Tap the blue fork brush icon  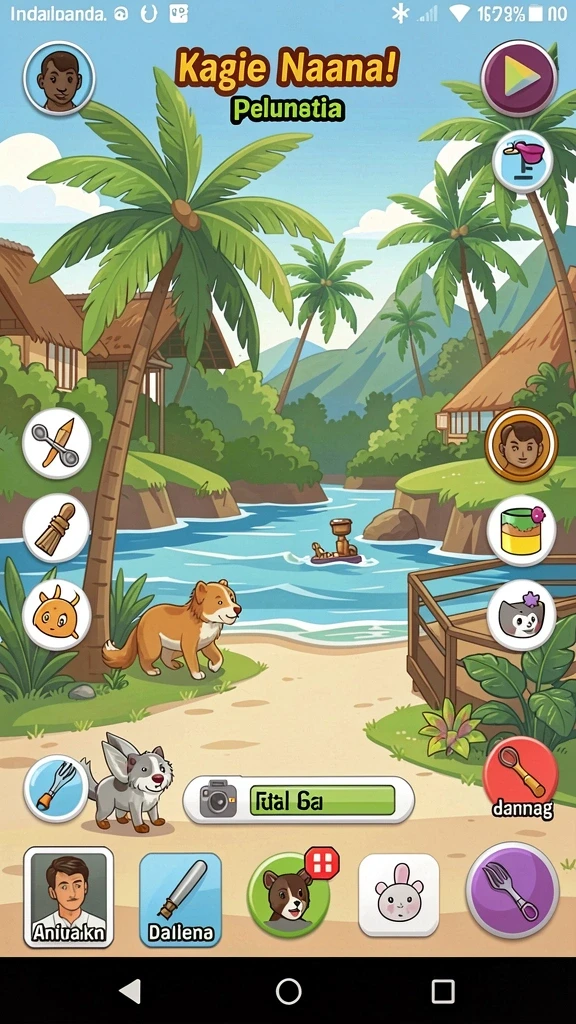point(56,788)
